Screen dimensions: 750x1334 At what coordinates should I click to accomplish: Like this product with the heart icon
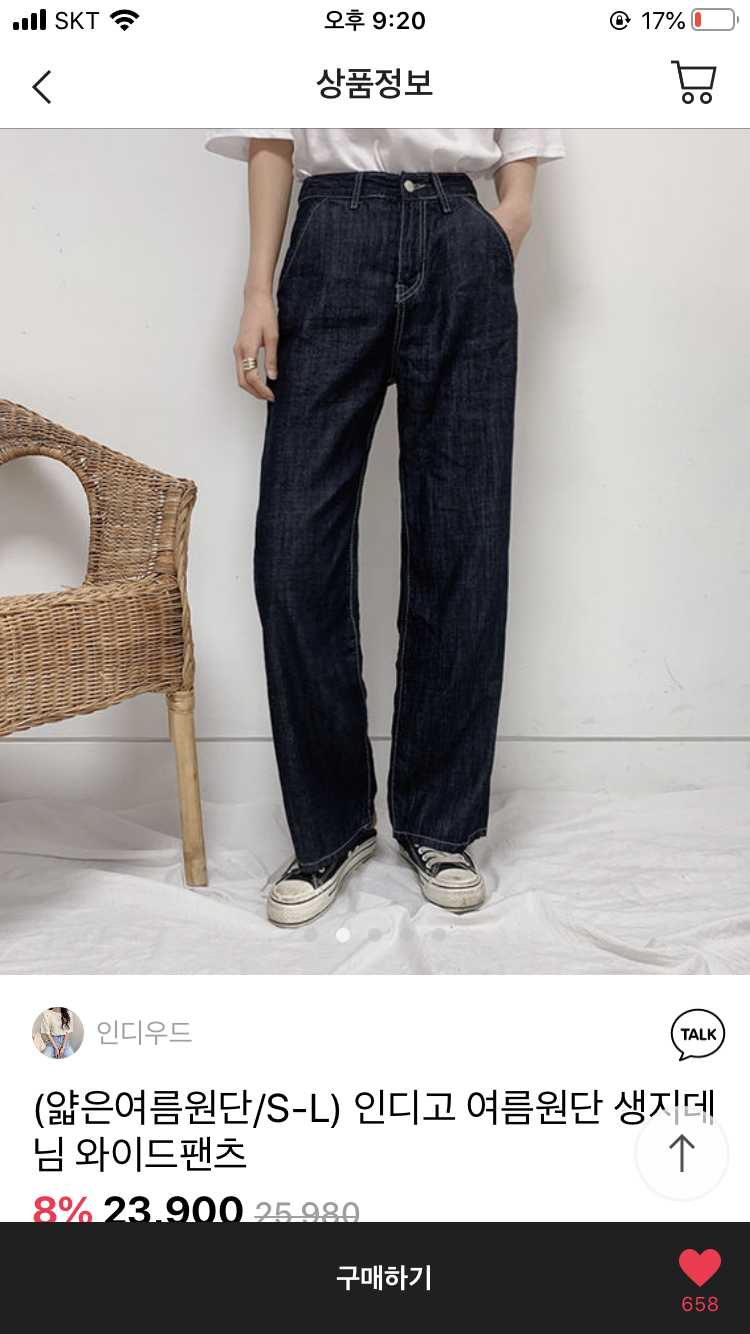[x=699, y=1270]
